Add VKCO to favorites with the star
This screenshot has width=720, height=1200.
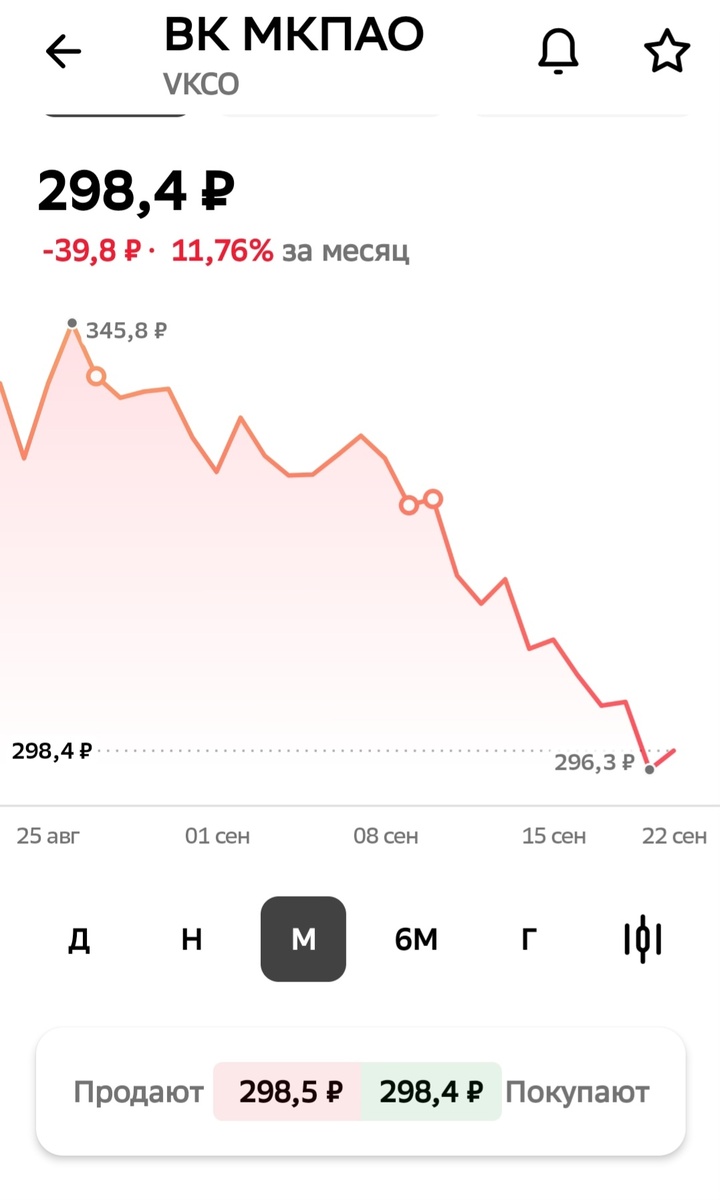point(667,52)
